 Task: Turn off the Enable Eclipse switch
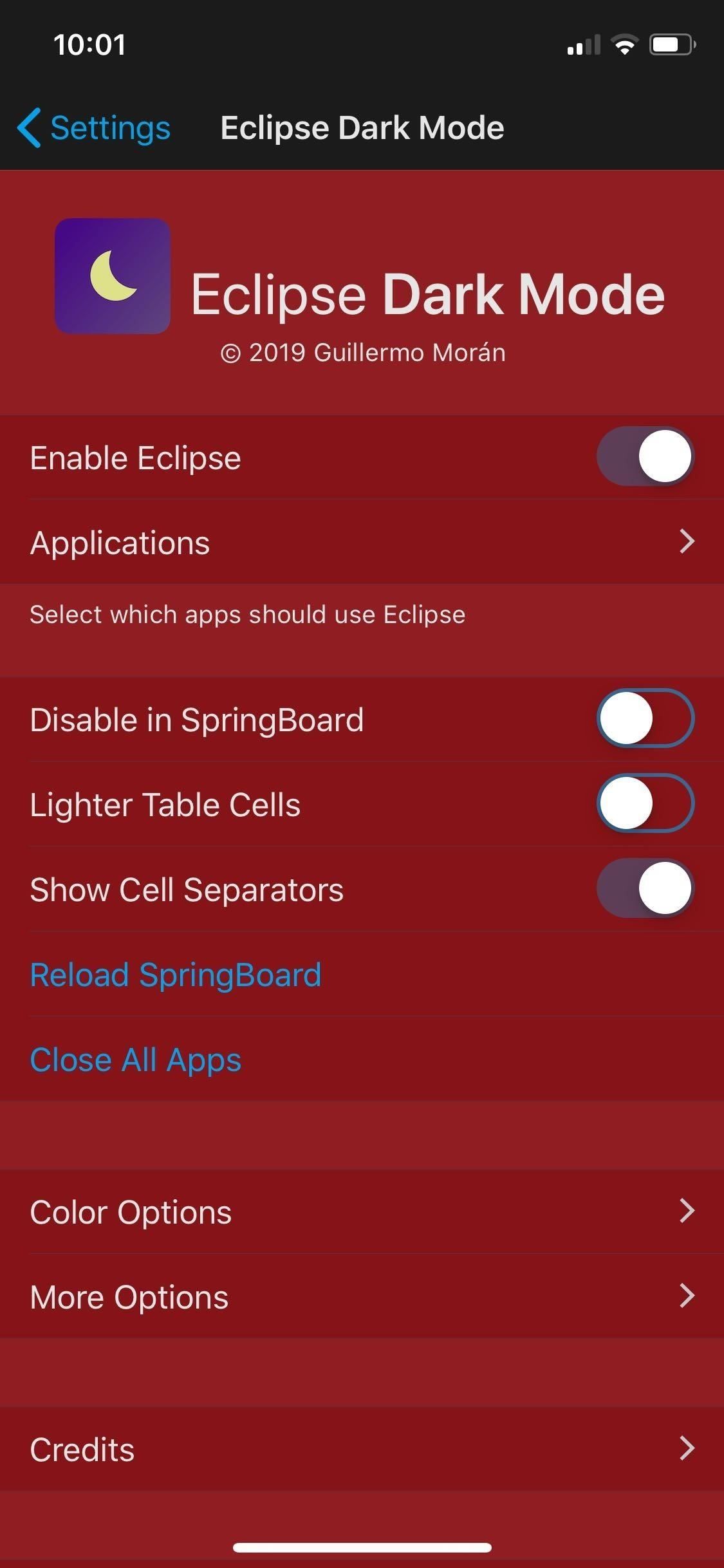click(645, 456)
